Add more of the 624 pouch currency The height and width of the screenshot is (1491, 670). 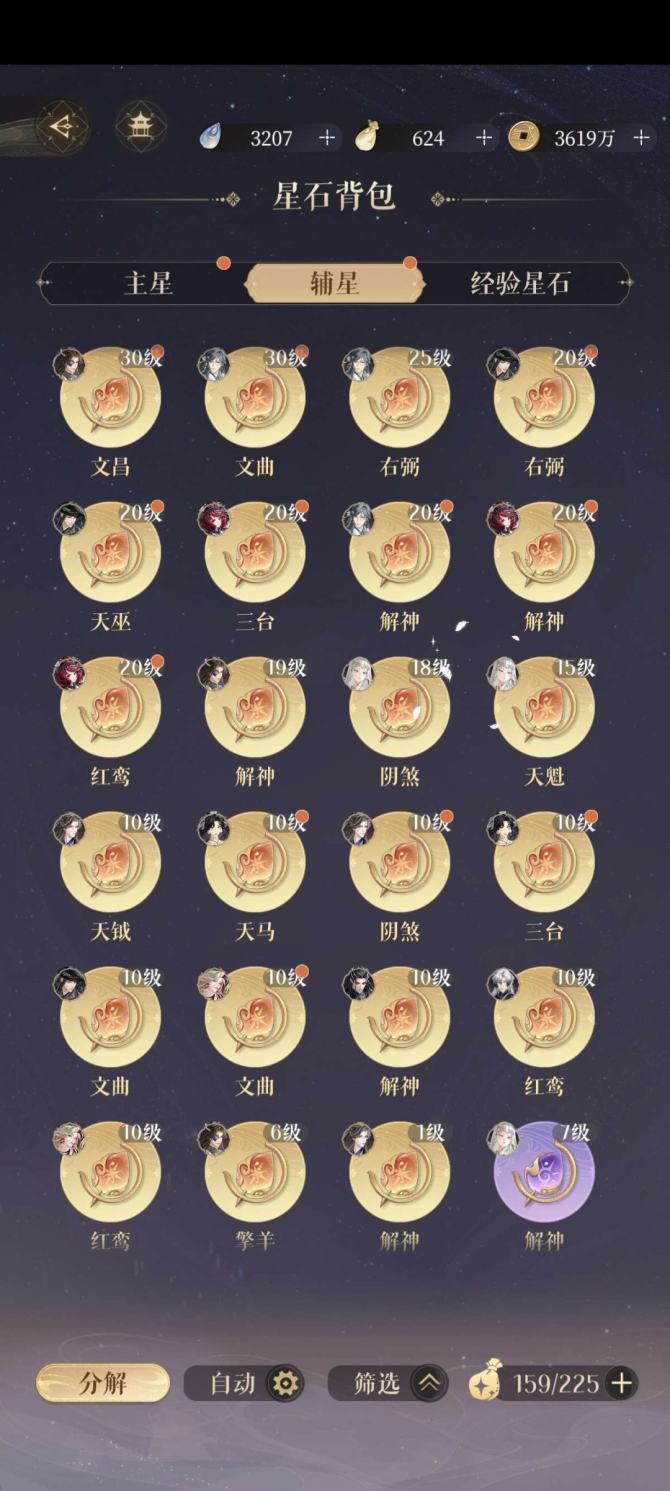coord(484,138)
